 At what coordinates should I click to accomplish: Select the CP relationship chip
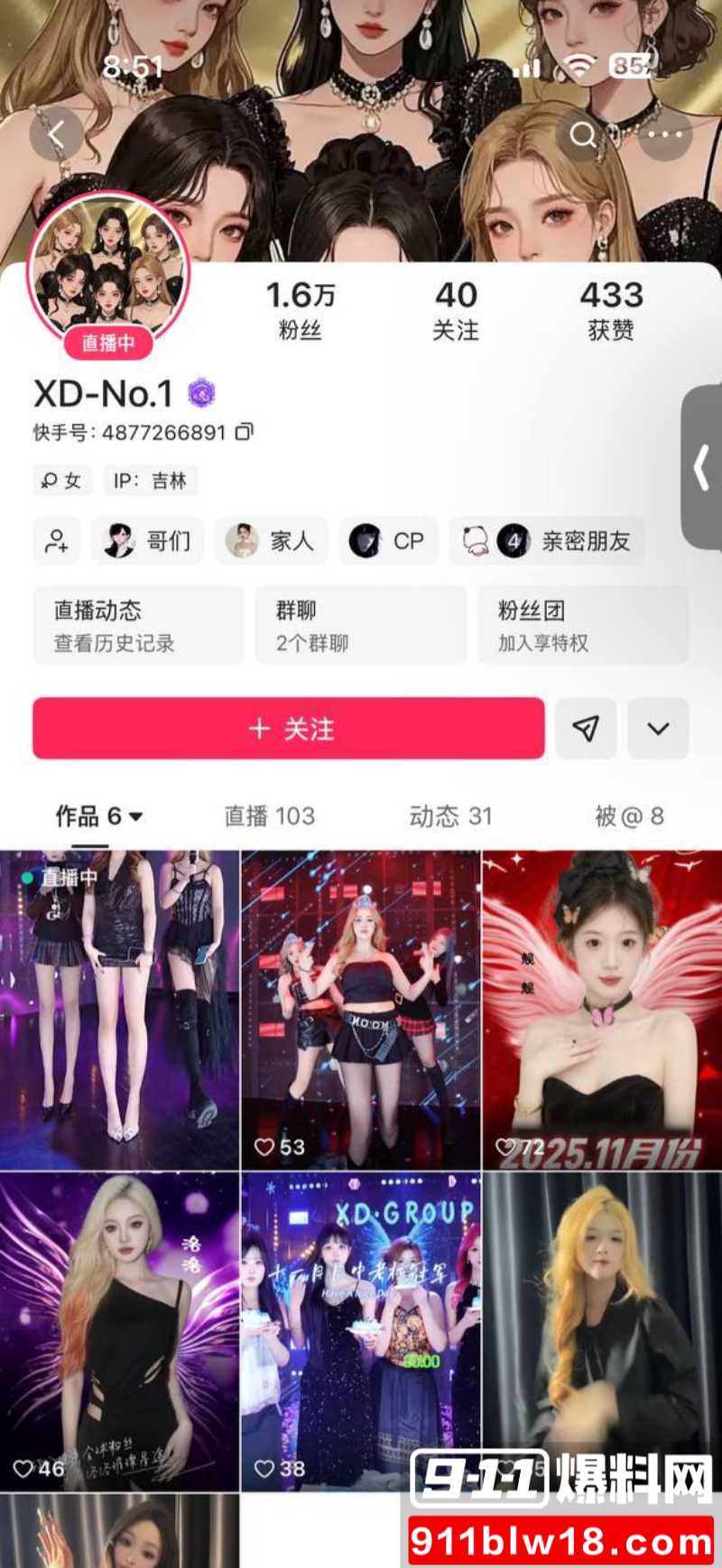point(388,540)
